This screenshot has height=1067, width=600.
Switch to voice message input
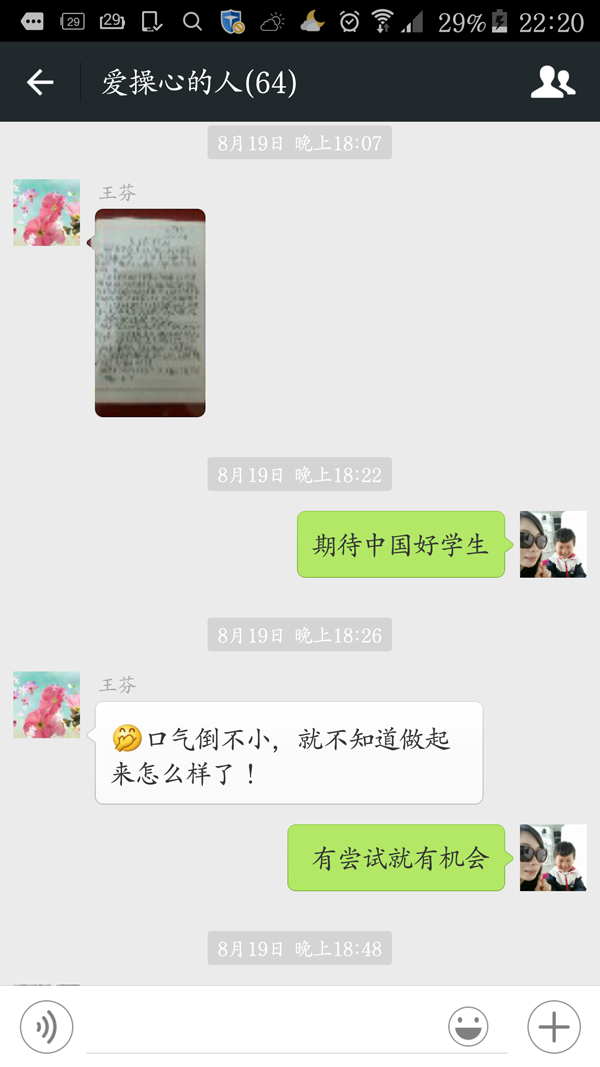pyautogui.click(x=47, y=1026)
